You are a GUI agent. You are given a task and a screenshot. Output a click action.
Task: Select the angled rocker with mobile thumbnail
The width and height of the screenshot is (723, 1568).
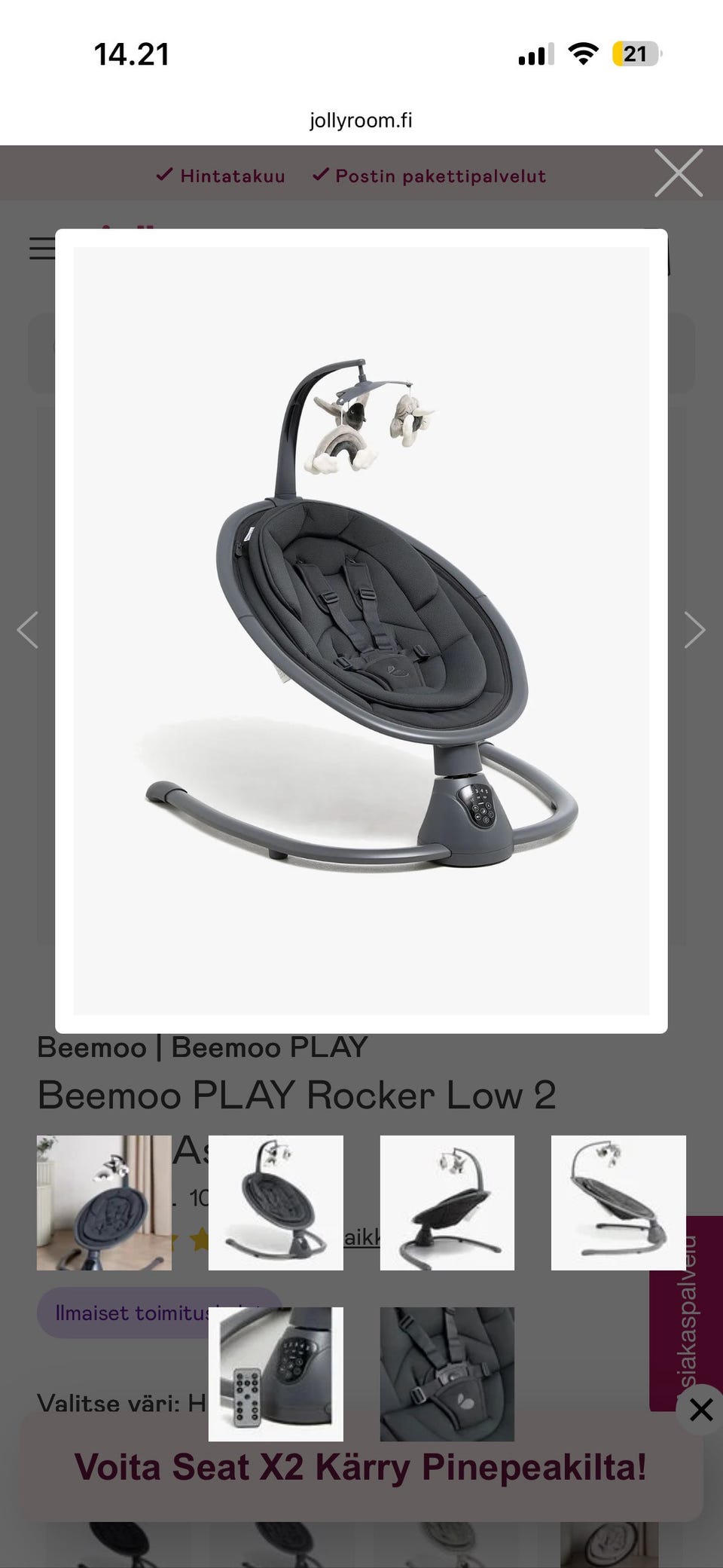coord(276,1203)
